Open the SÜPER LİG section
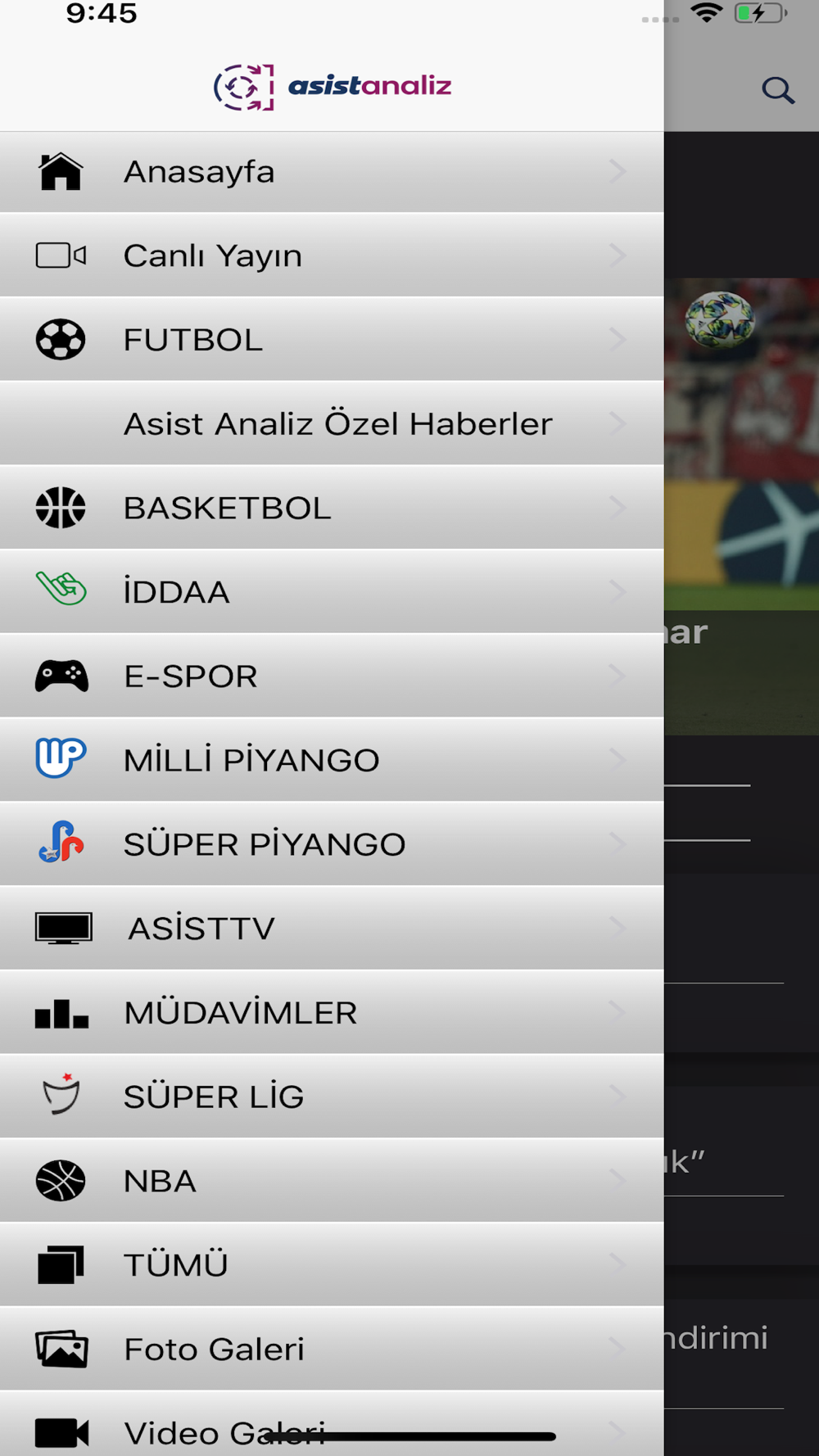The width and height of the screenshot is (819, 1456). pyautogui.click(x=332, y=1097)
